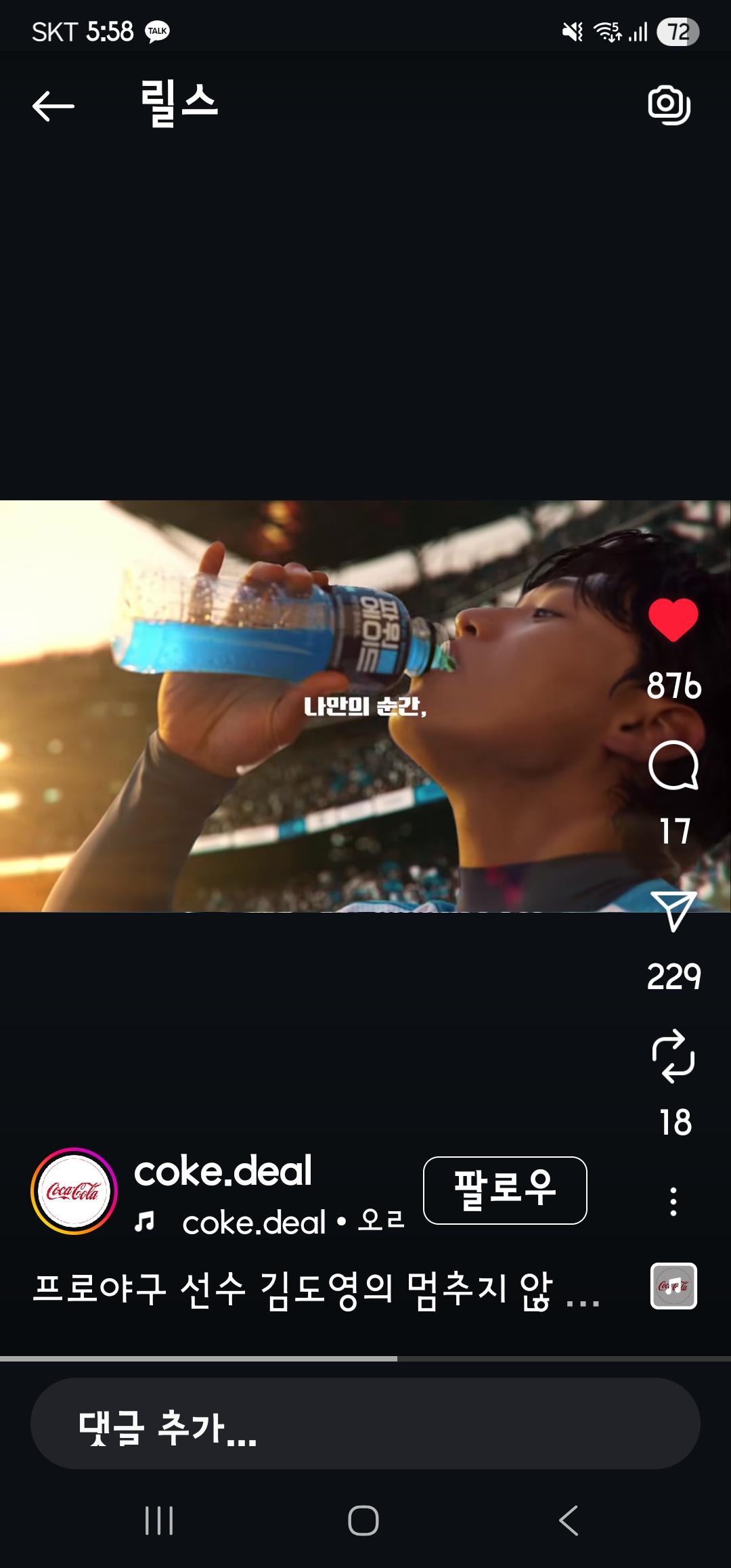Open the coke.deal username link
Screen dimensions: 731x1568
pyautogui.click(x=223, y=1171)
